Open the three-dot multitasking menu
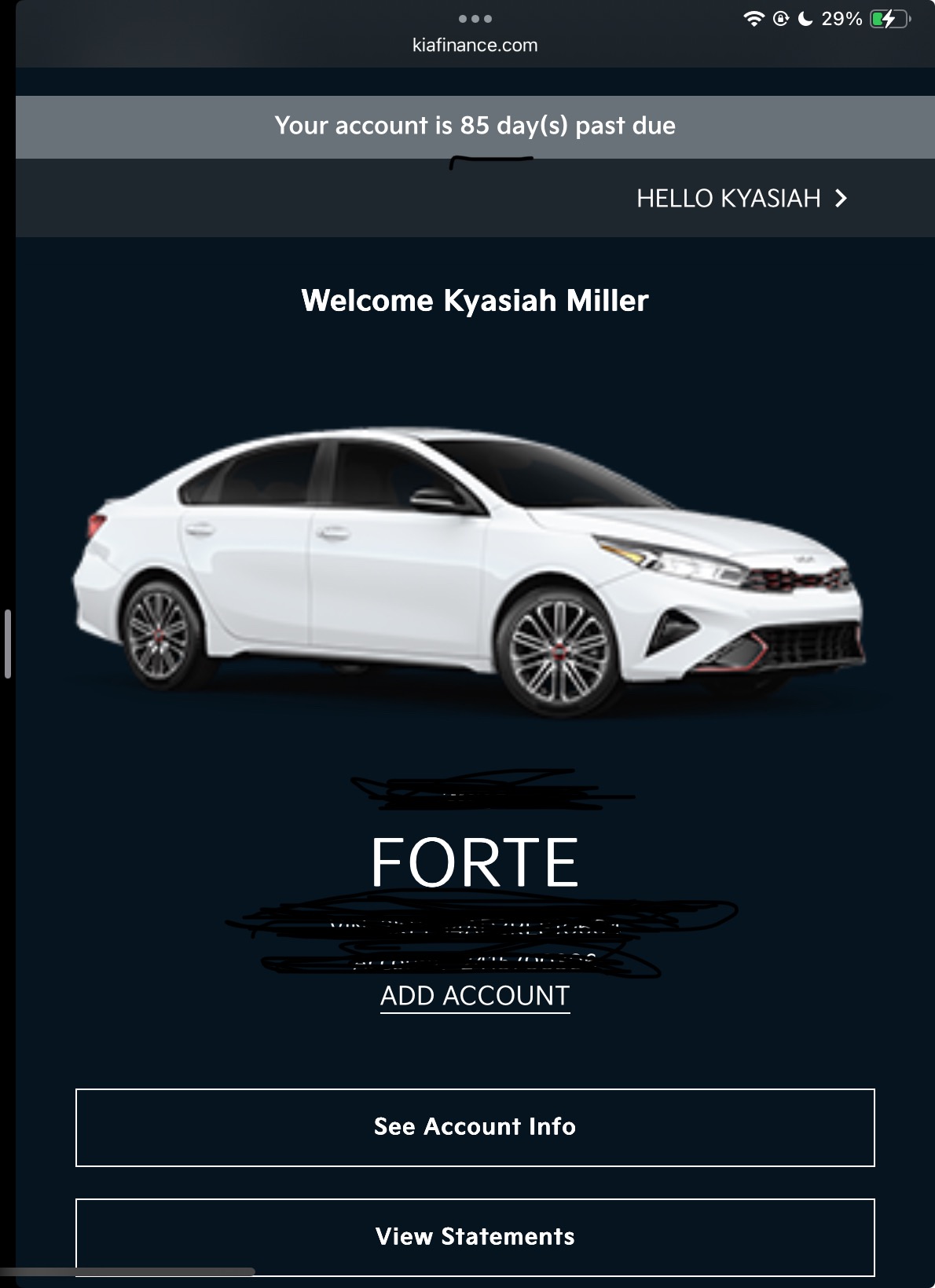 [x=475, y=18]
